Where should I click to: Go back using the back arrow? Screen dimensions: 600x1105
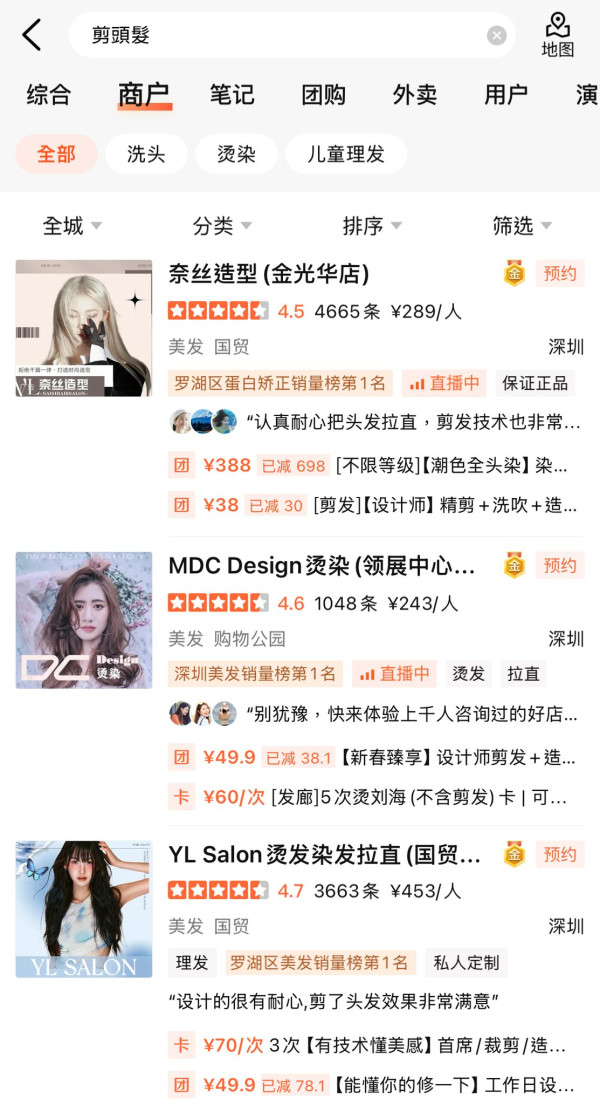tap(32, 35)
